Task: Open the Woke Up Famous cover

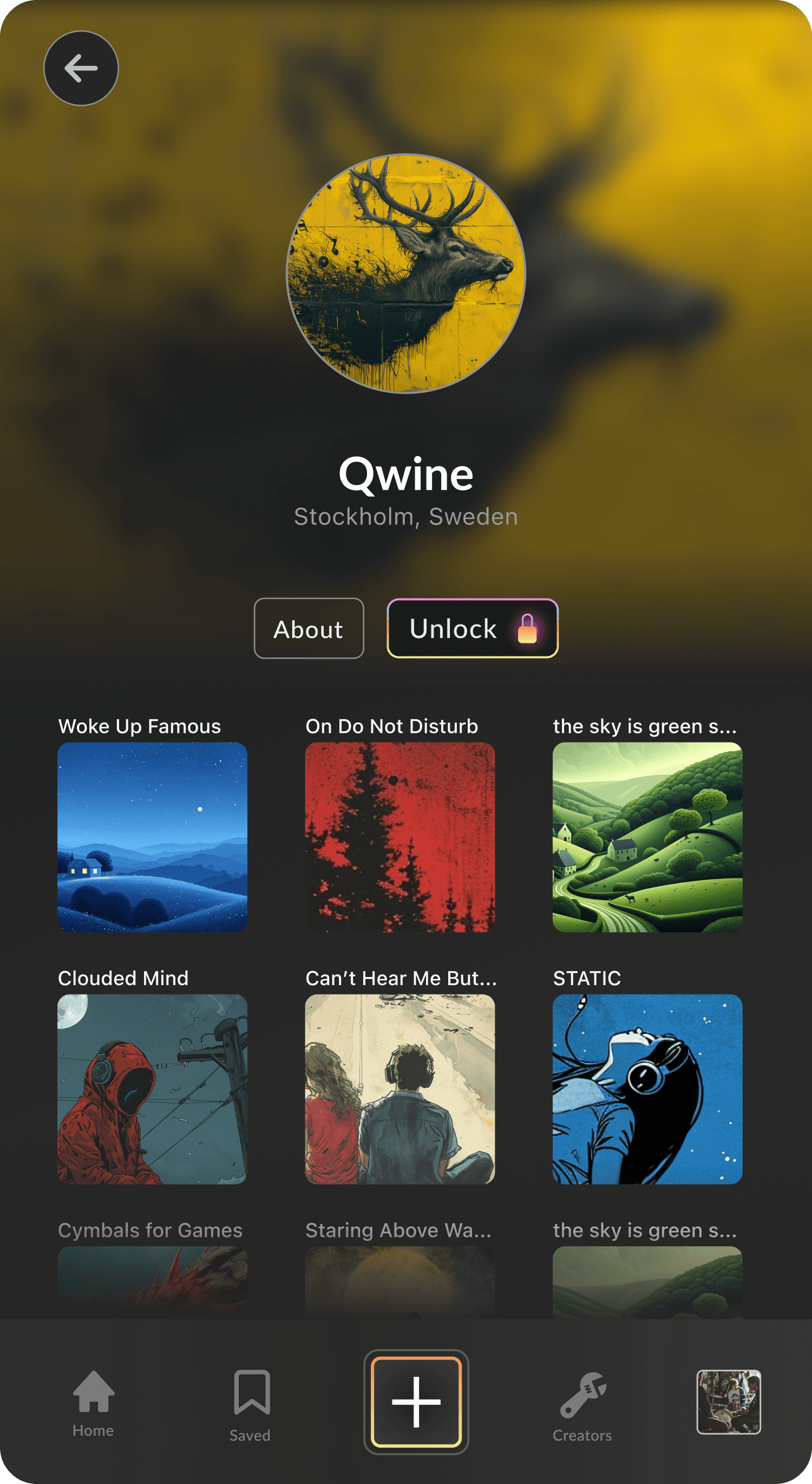Action: (x=153, y=836)
